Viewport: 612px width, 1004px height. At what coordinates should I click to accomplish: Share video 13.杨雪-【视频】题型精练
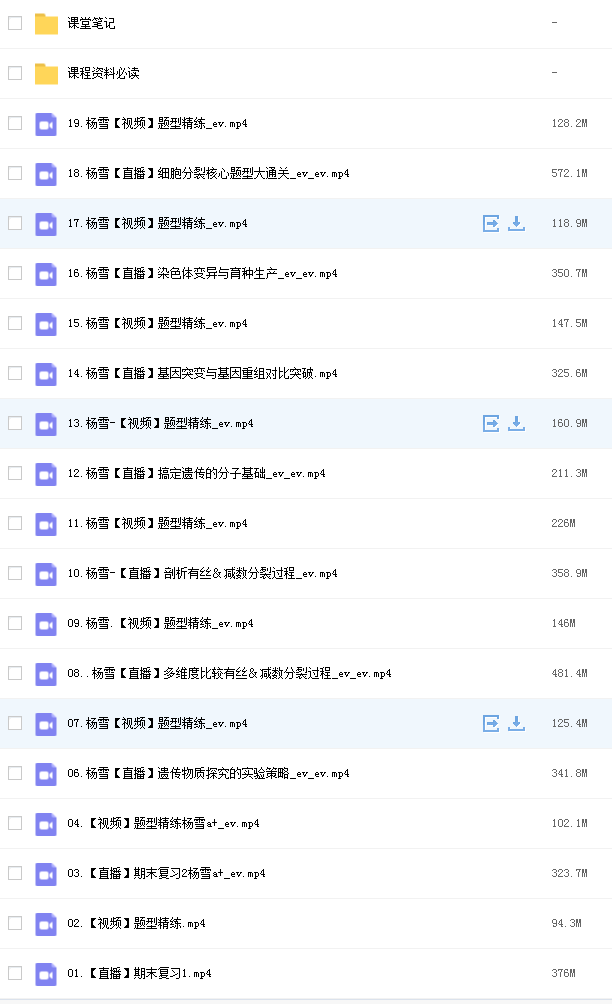pyautogui.click(x=491, y=423)
